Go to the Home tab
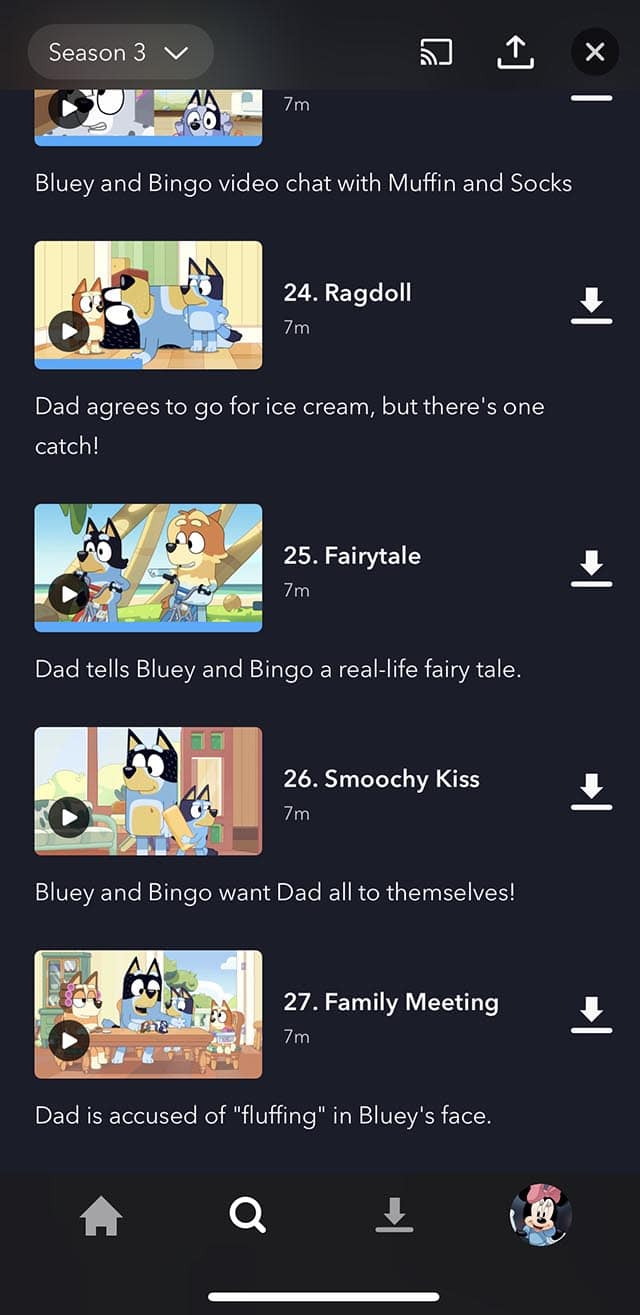Screen dimensions: 640x1315 click(x=101, y=1216)
